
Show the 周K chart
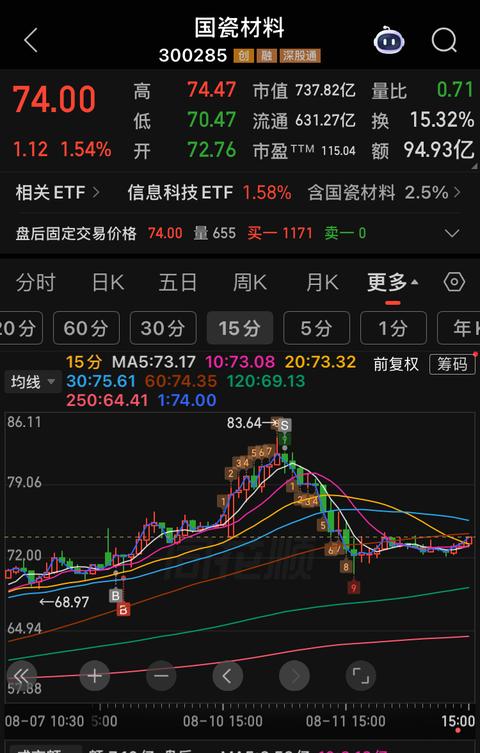[250, 282]
